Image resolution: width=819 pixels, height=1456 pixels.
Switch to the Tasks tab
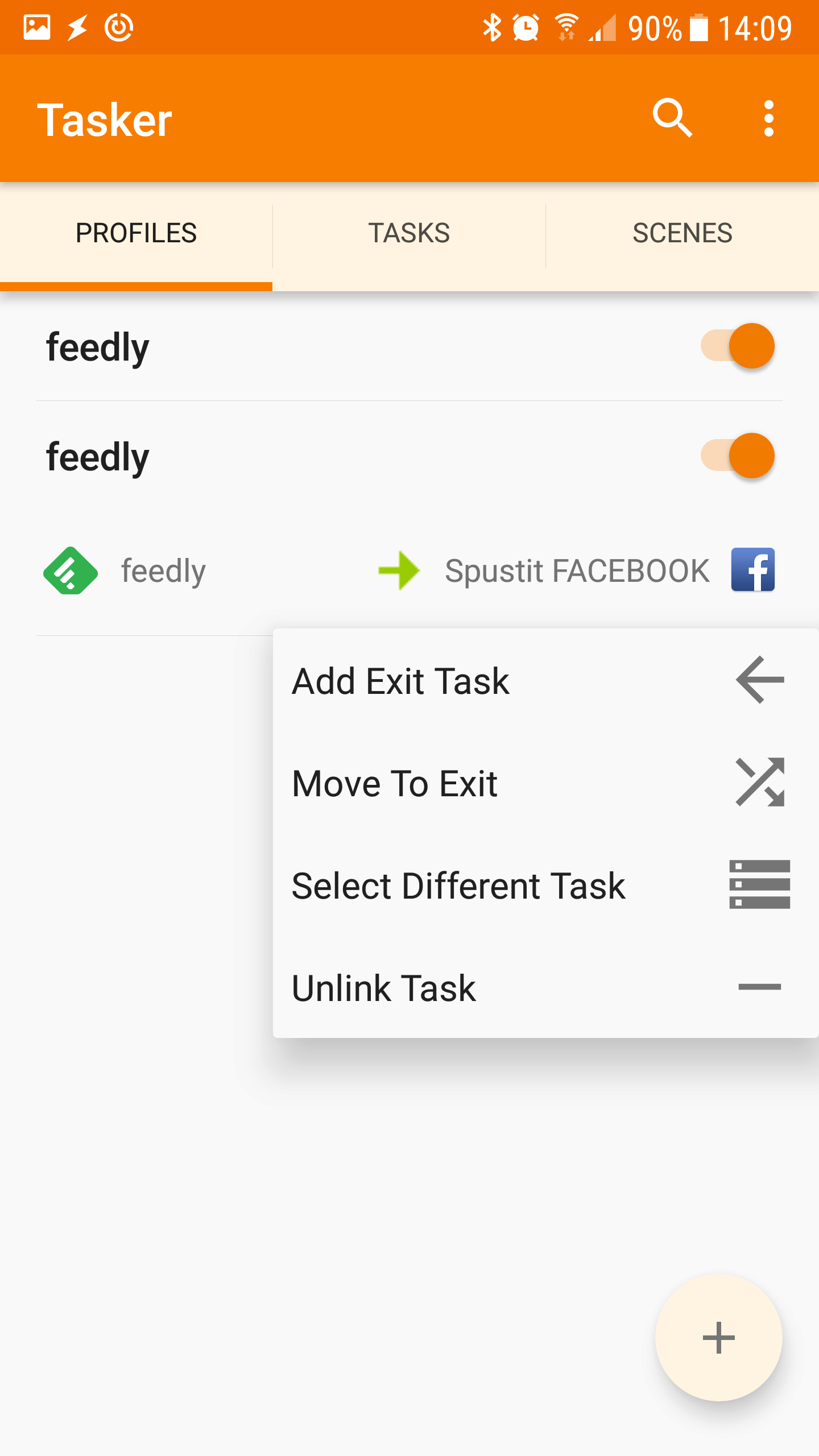tap(409, 233)
